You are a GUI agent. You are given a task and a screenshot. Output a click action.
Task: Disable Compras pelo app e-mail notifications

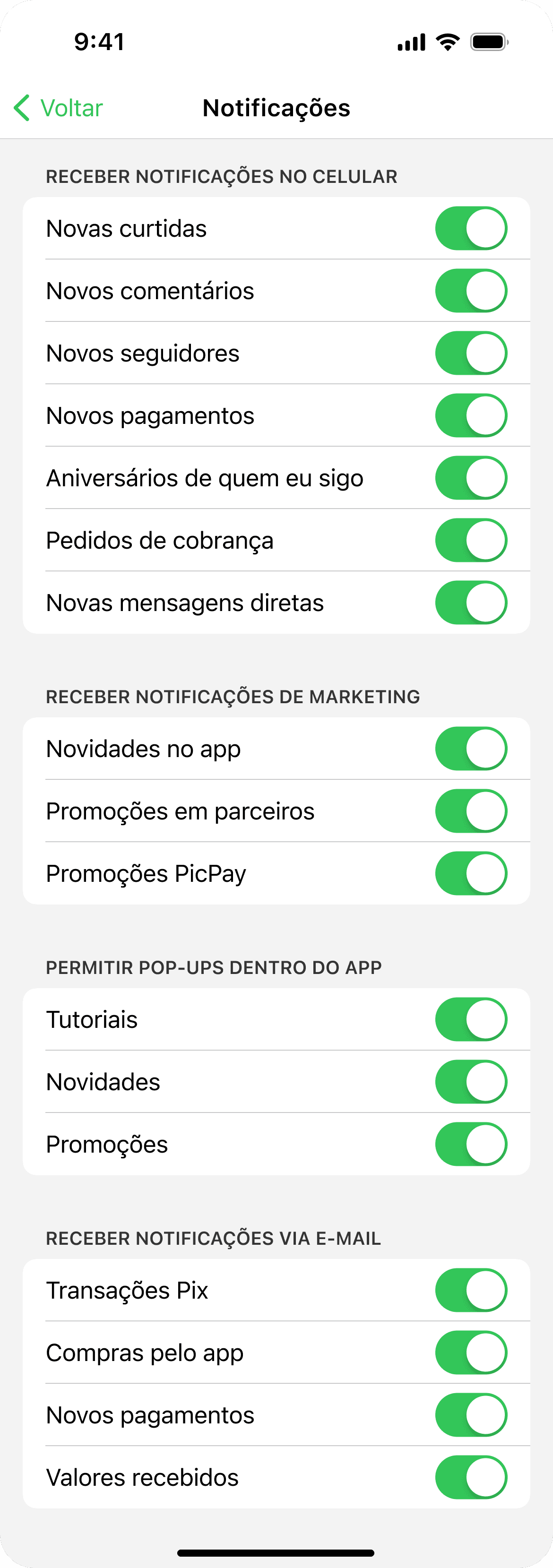click(471, 1353)
